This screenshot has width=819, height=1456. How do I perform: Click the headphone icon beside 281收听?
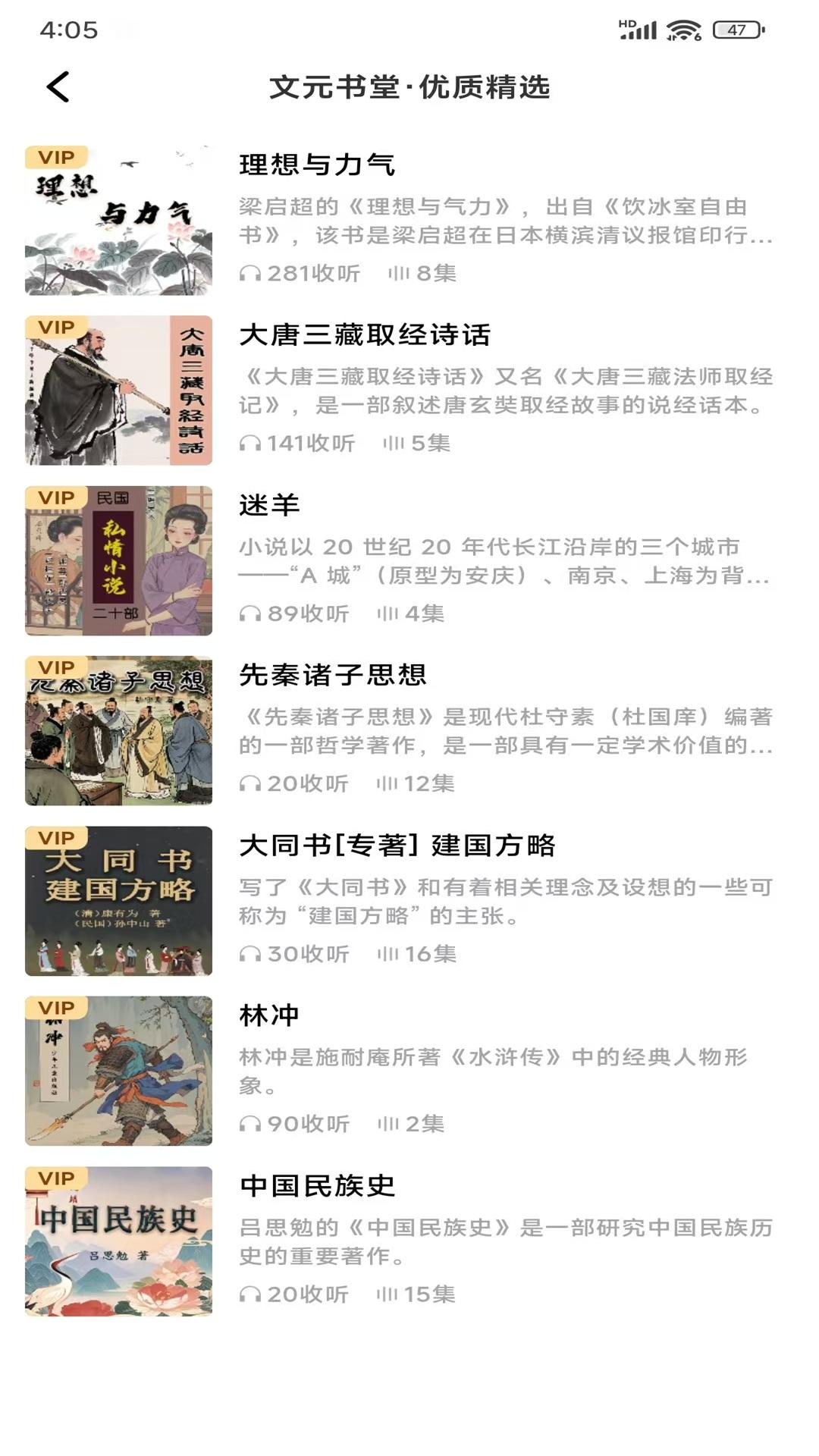point(251,273)
